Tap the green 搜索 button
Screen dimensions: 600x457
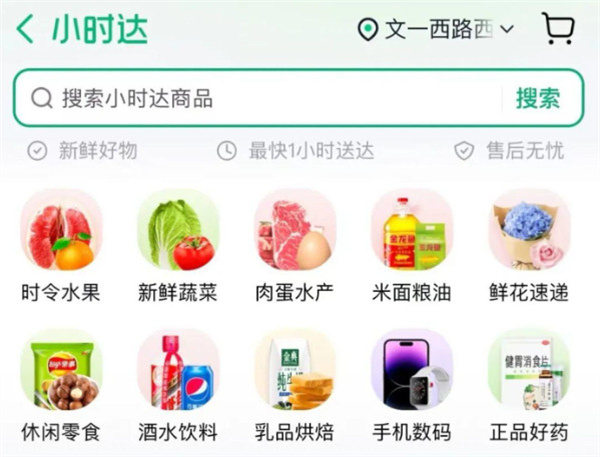pos(538,98)
